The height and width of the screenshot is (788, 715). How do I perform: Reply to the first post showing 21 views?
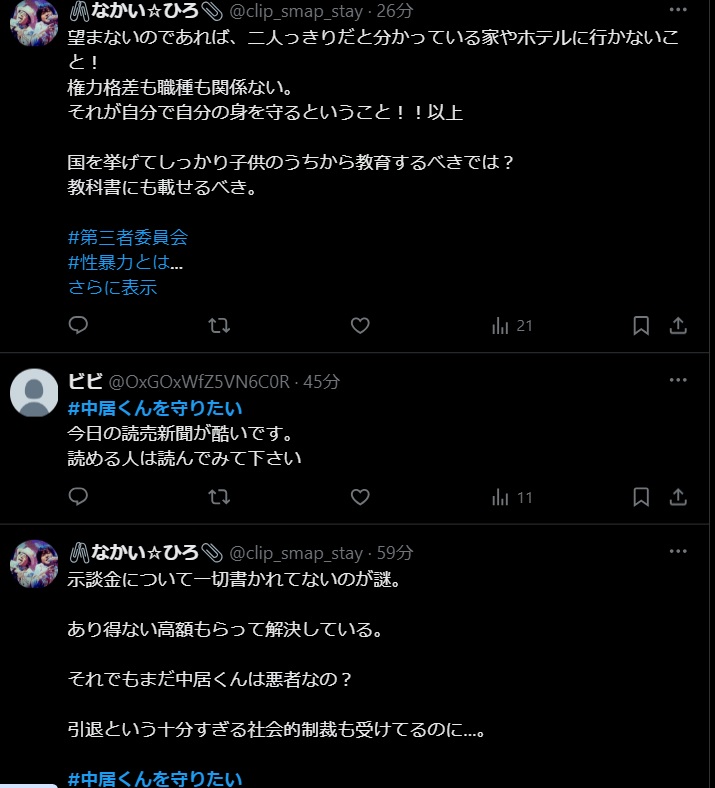pyautogui.click(x=78, y=325)
